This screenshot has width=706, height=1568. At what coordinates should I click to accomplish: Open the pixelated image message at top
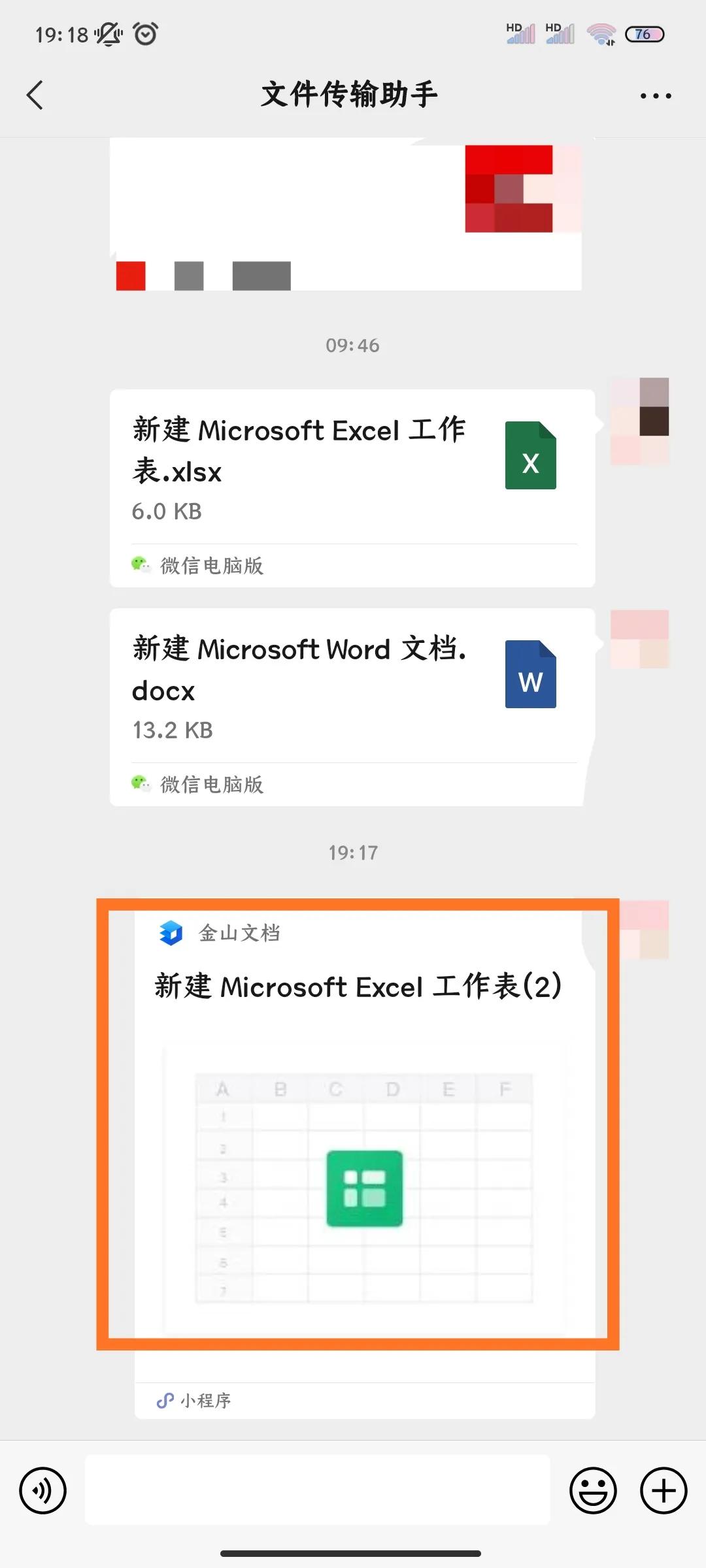[346, 214]
